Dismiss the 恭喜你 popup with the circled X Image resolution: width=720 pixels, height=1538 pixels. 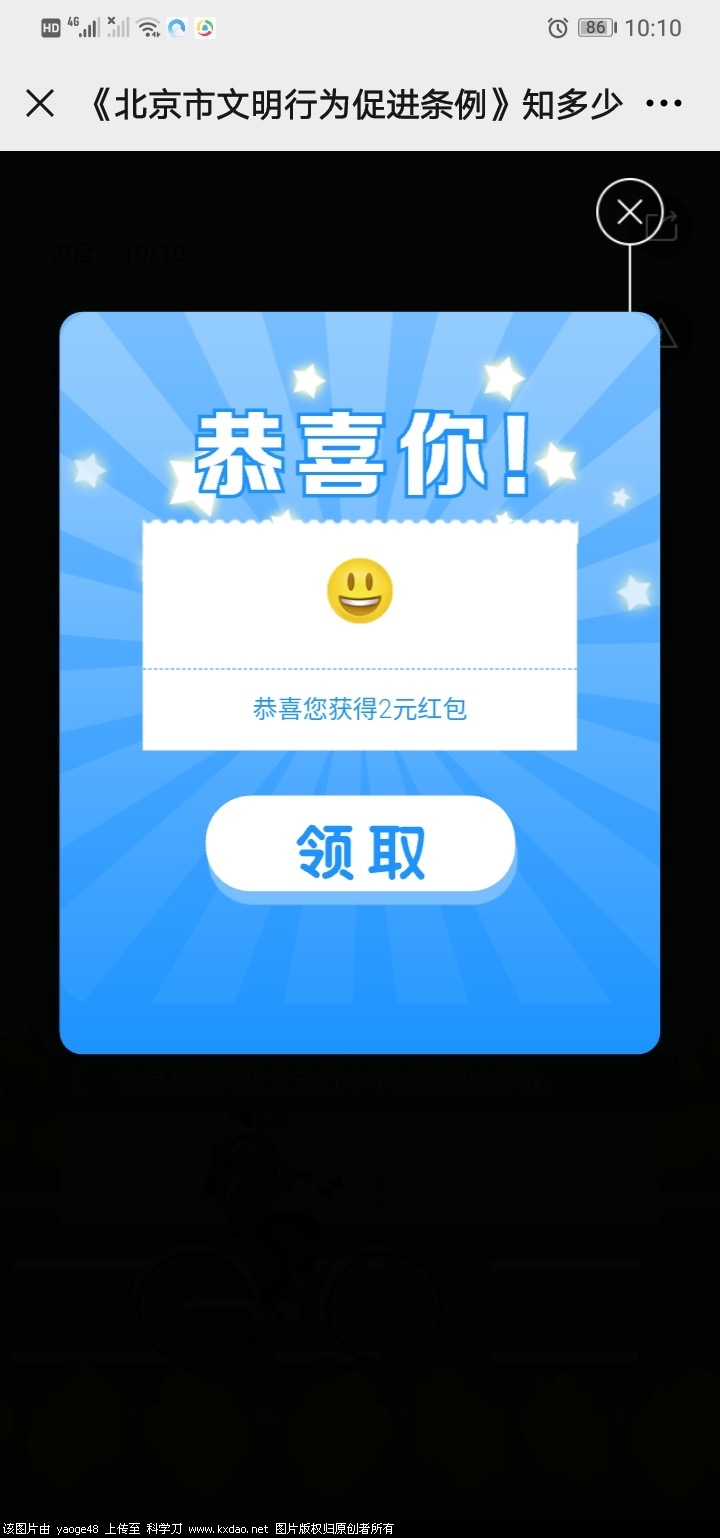[629, 211]
